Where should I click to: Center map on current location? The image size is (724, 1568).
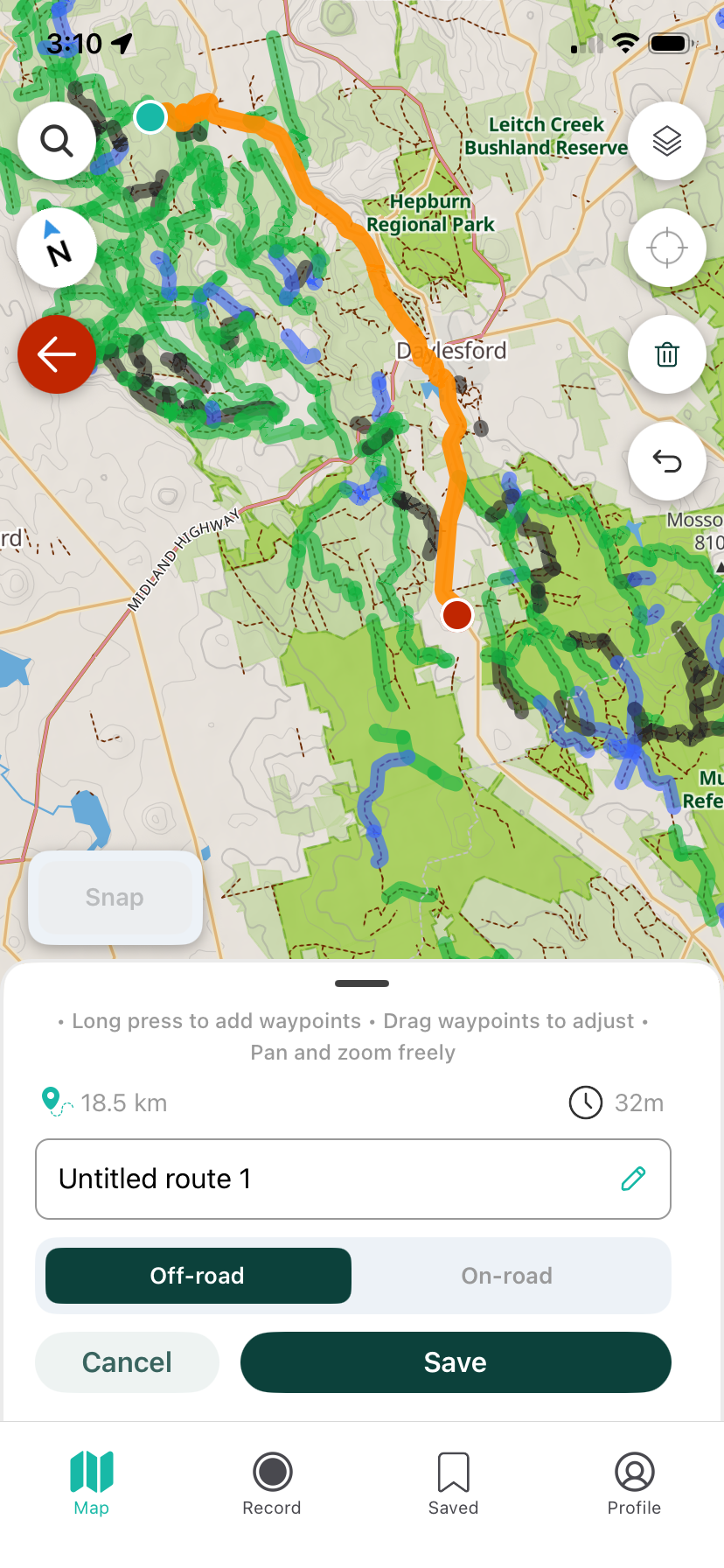coord(666,248)
